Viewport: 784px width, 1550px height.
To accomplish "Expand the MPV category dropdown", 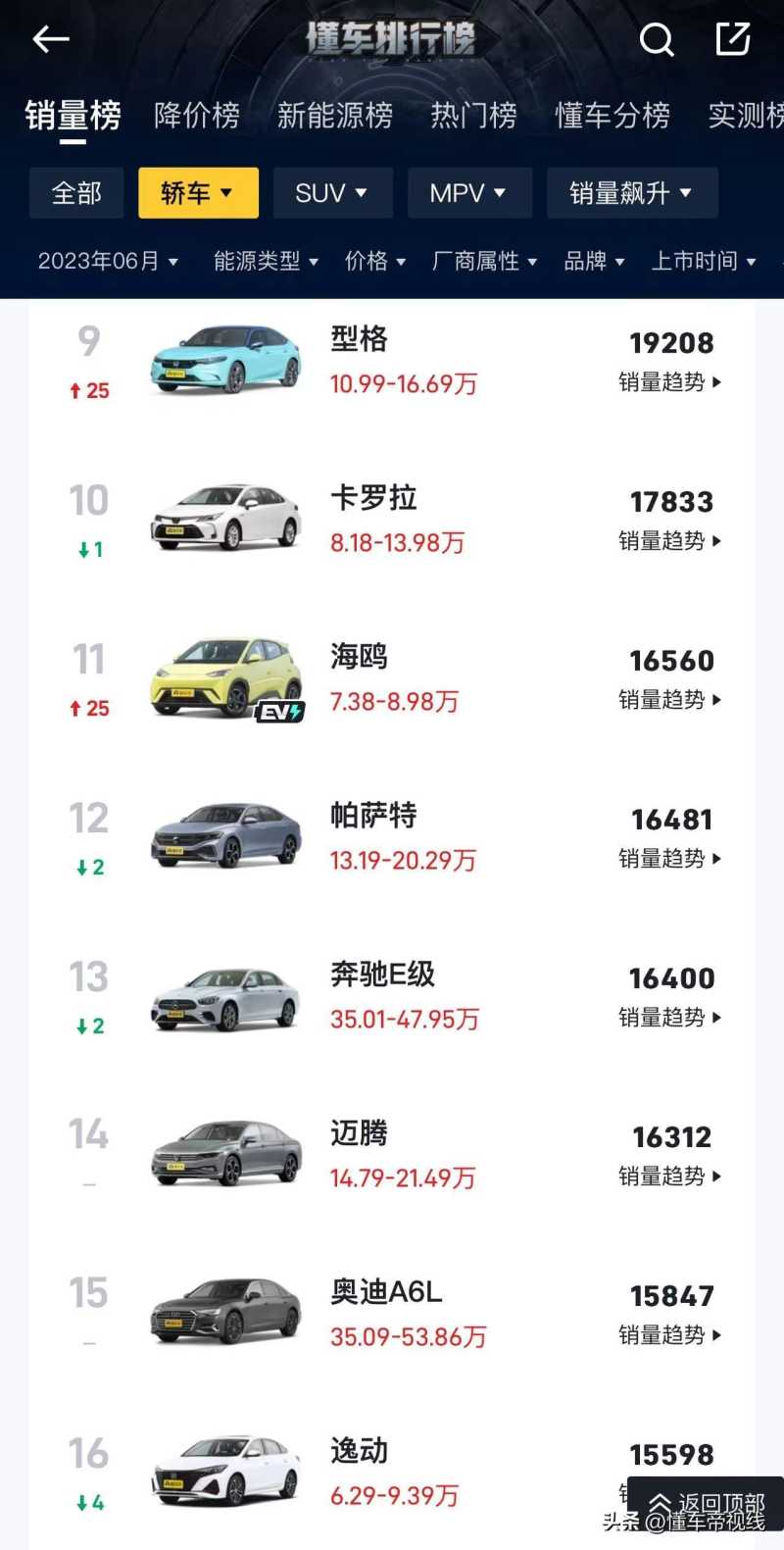I will point(468,193).
